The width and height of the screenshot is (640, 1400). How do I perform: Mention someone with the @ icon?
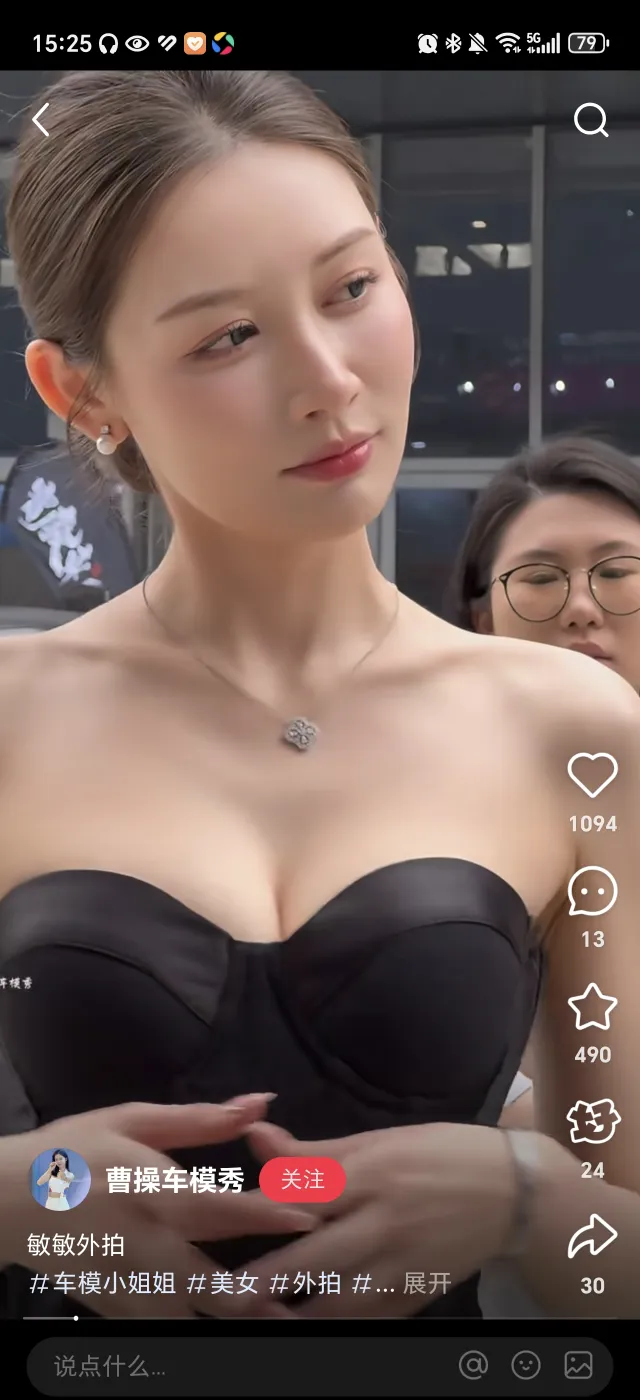tap(473, 1365)
